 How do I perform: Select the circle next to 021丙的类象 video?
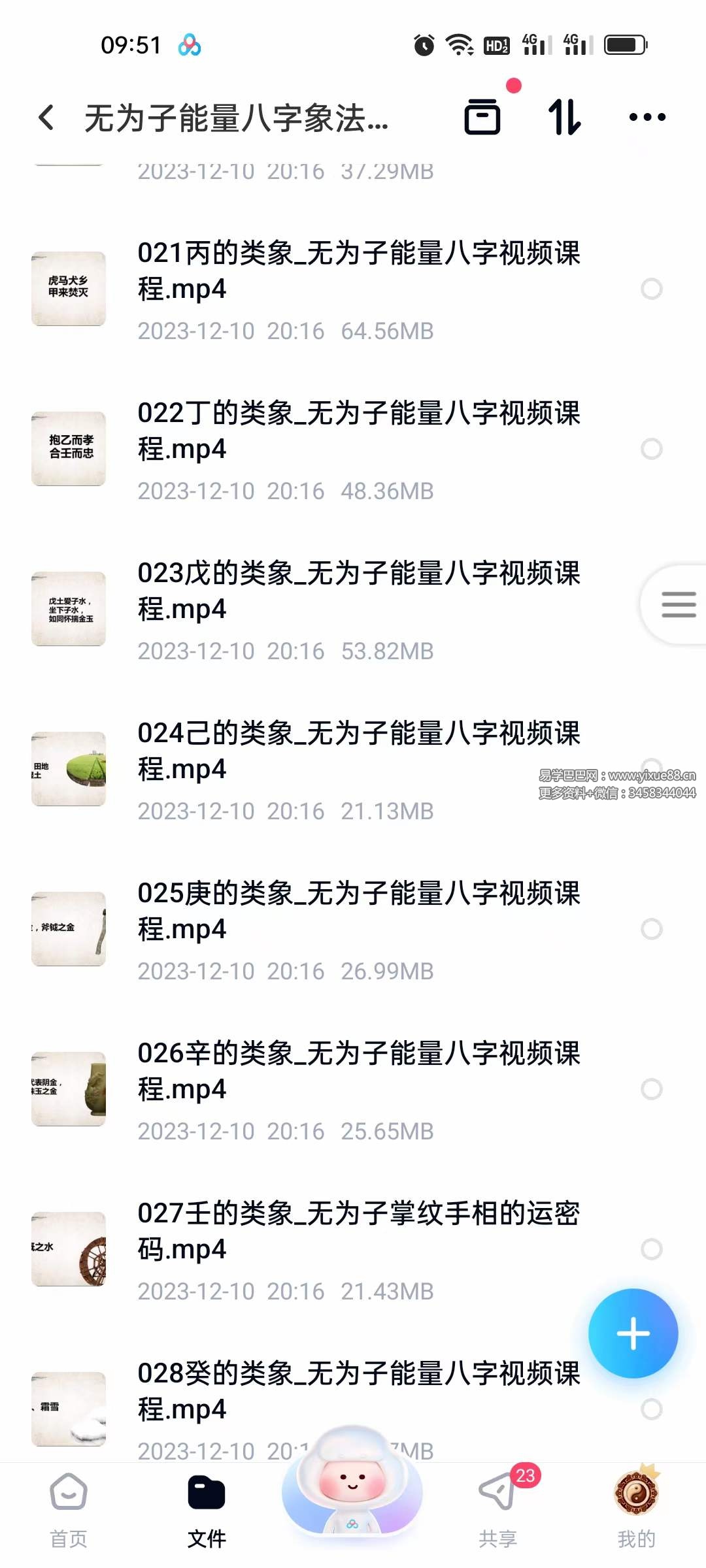(652, 289)
